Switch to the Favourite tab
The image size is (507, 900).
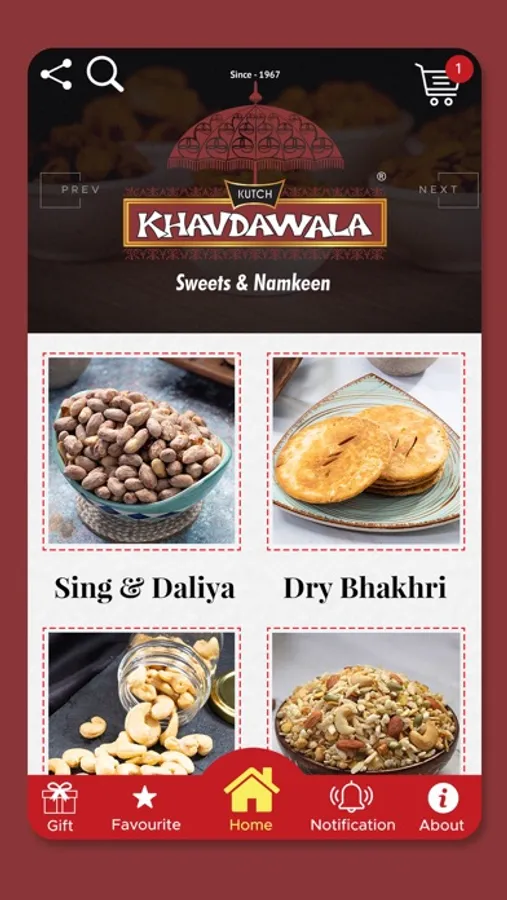146,807
